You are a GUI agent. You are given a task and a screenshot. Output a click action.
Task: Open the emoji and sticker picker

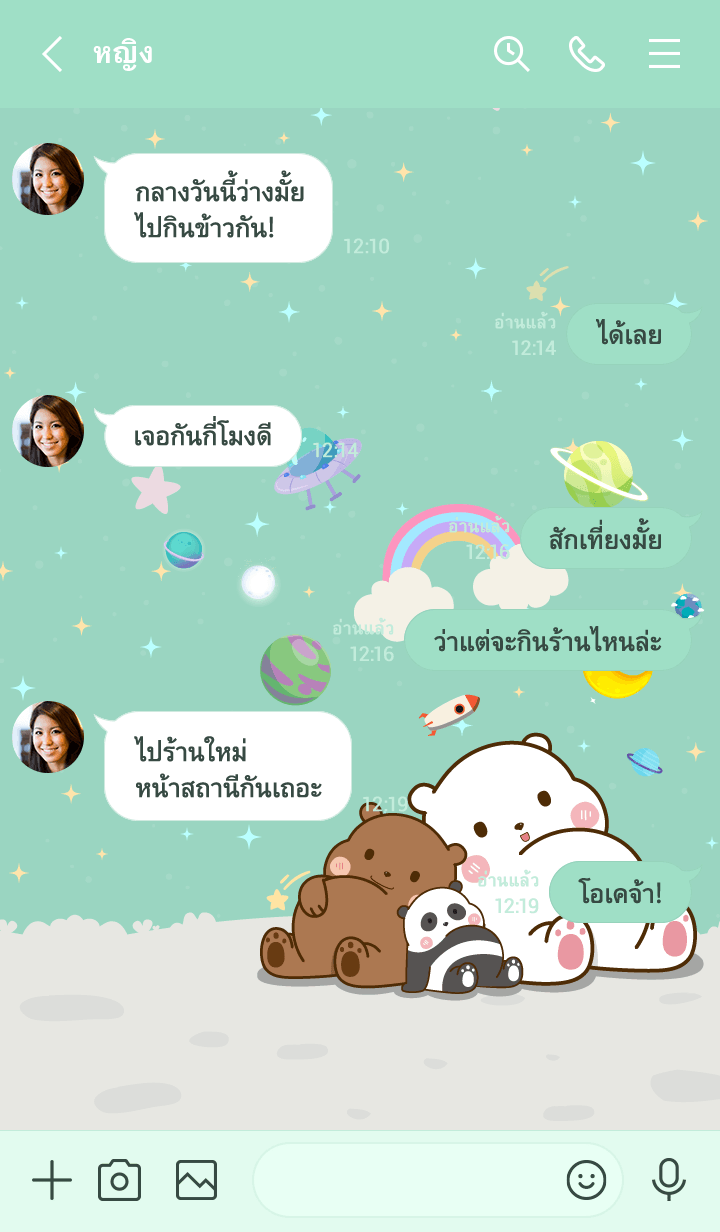coord(587,1181)
